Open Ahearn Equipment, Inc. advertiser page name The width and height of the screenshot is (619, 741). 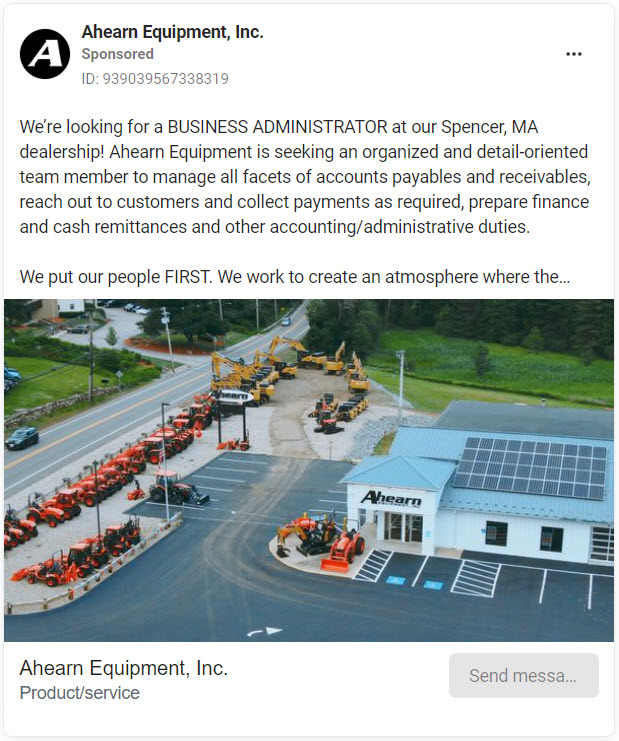click(x=172, y=32)
